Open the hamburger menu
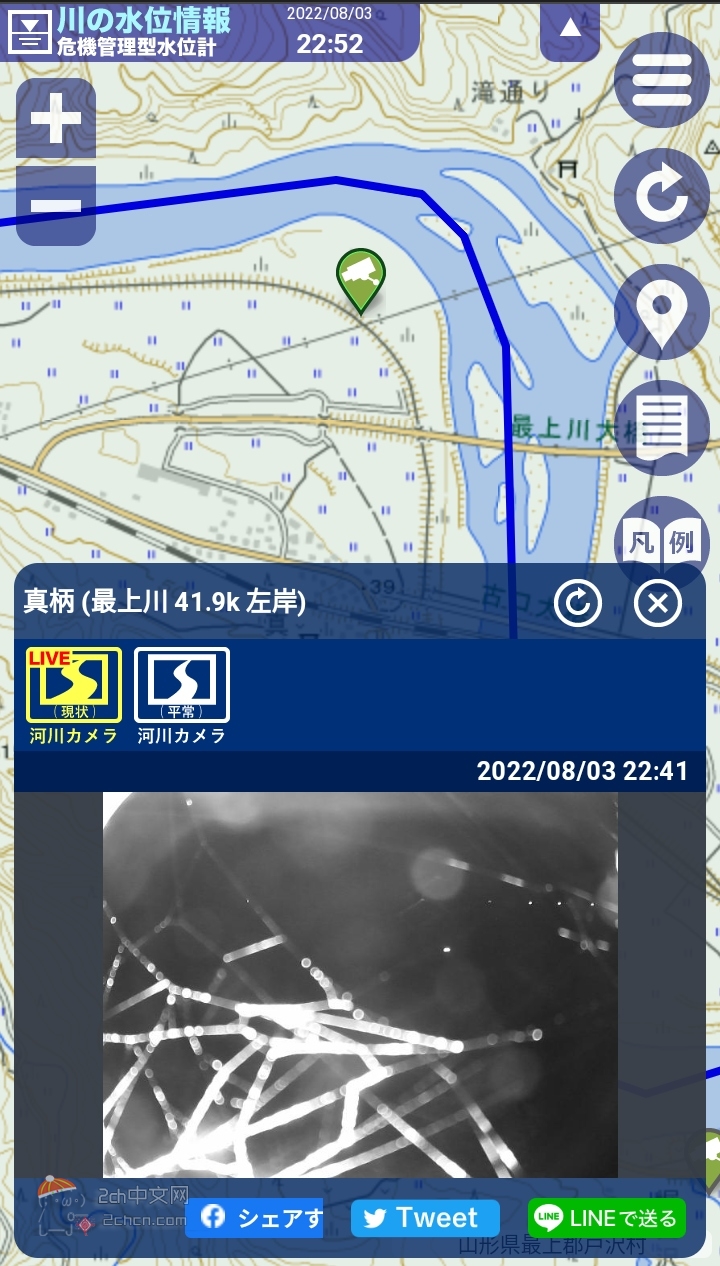 click(x=661, y=79)
